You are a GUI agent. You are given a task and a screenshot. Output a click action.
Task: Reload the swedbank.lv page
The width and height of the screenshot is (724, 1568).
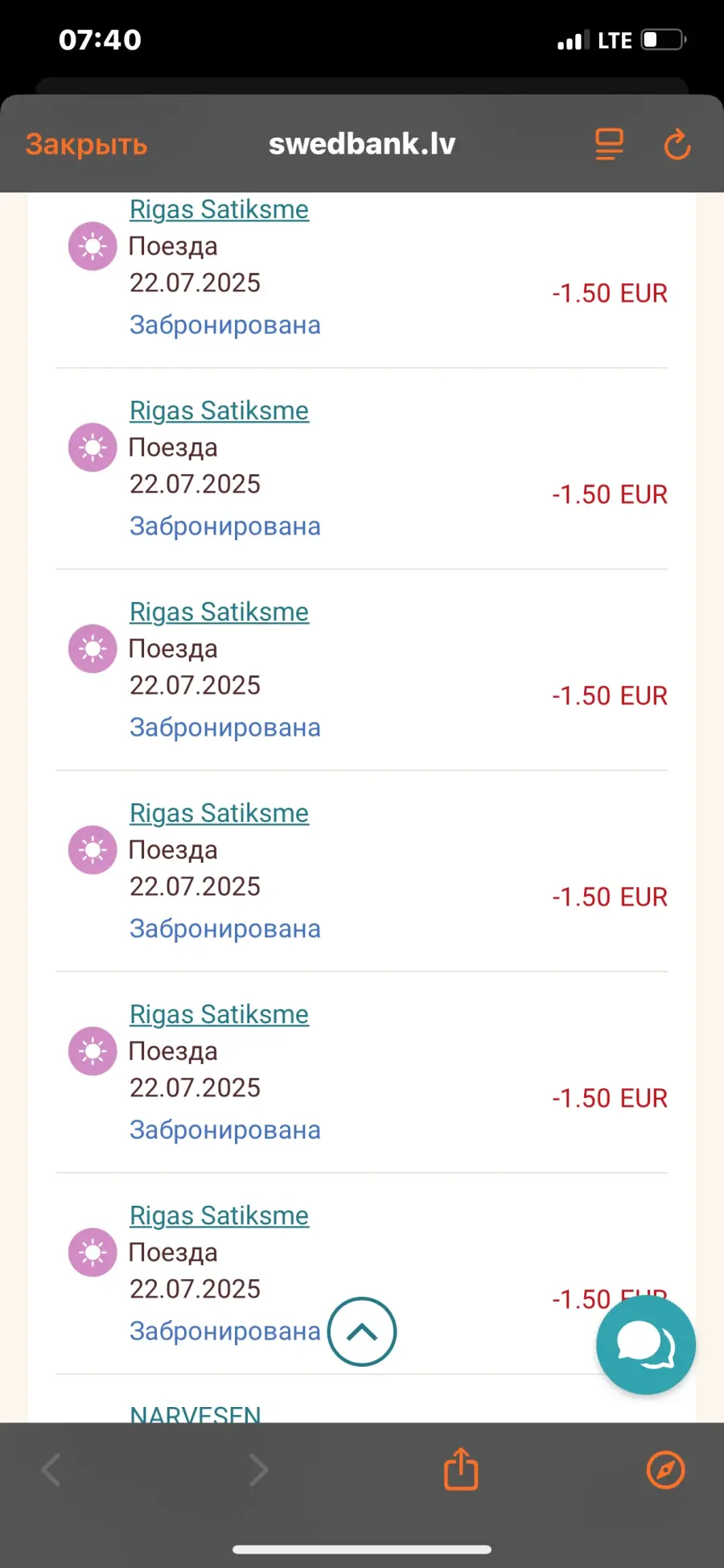677,145
